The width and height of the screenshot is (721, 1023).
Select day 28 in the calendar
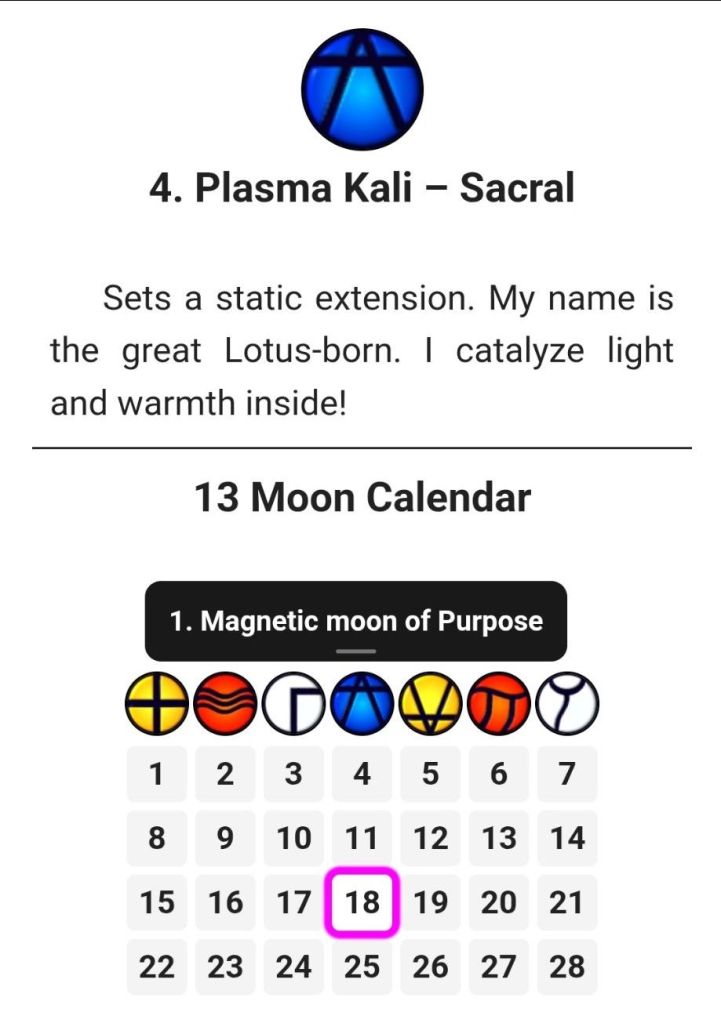[567, 966]
